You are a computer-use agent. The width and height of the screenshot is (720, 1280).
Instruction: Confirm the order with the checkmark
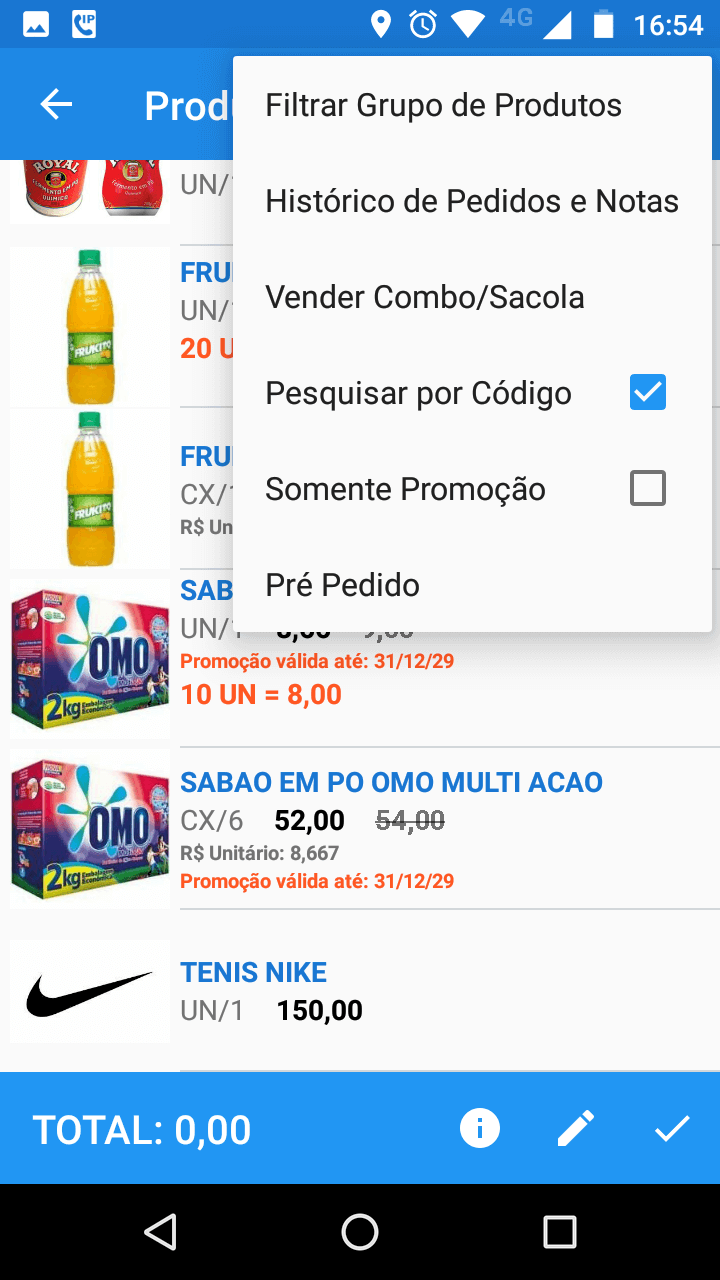(672, 1129)
